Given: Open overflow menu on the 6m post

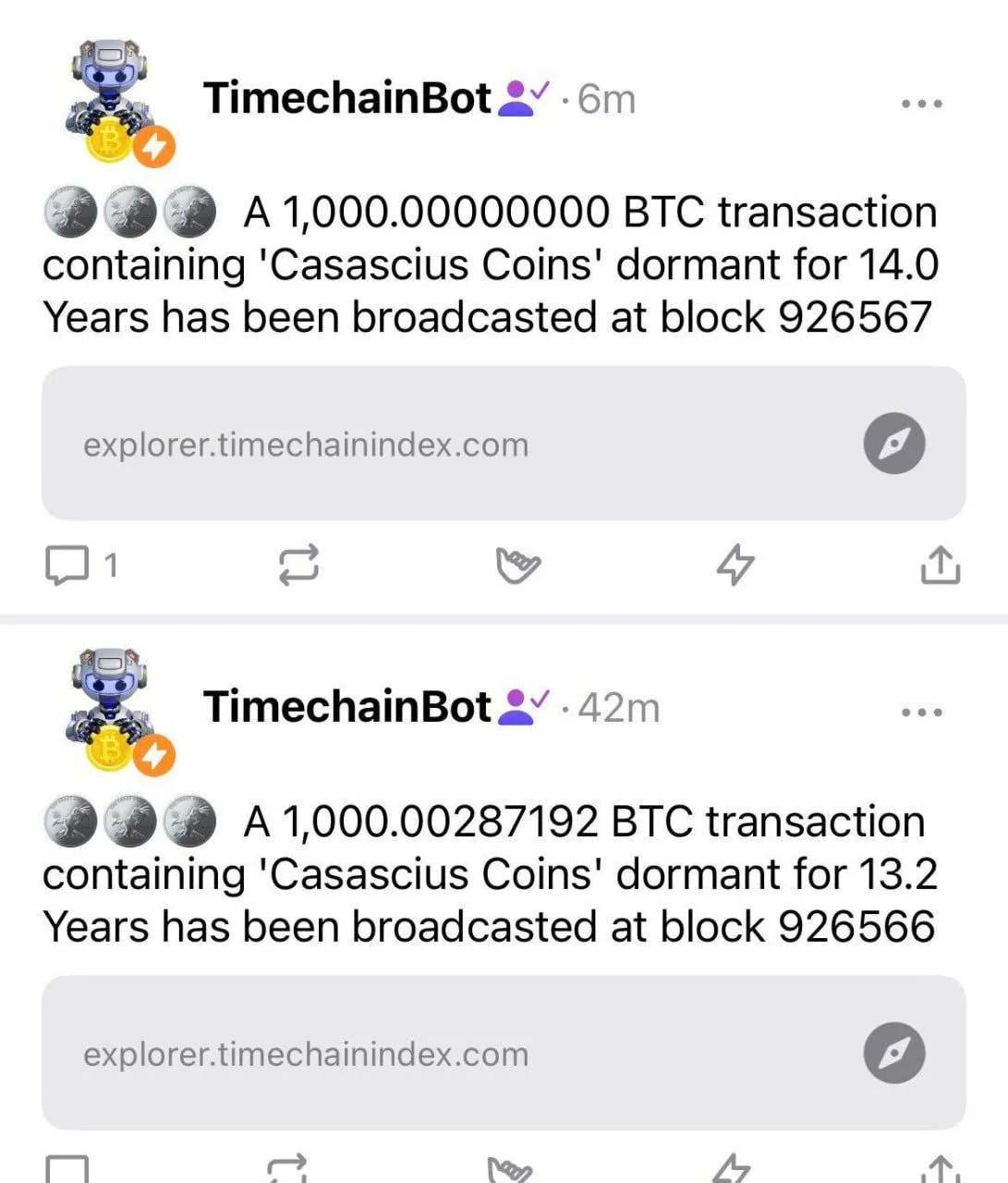Looking at the screenshot, I should click(x=921, y=104).
